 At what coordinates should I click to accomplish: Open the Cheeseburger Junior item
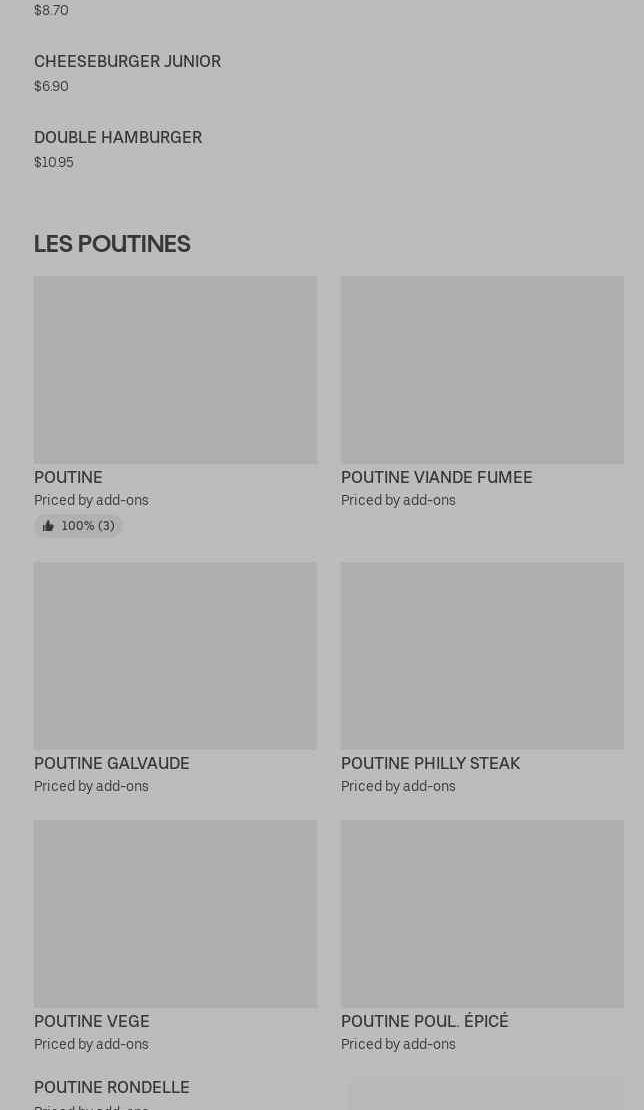[127, 62]
